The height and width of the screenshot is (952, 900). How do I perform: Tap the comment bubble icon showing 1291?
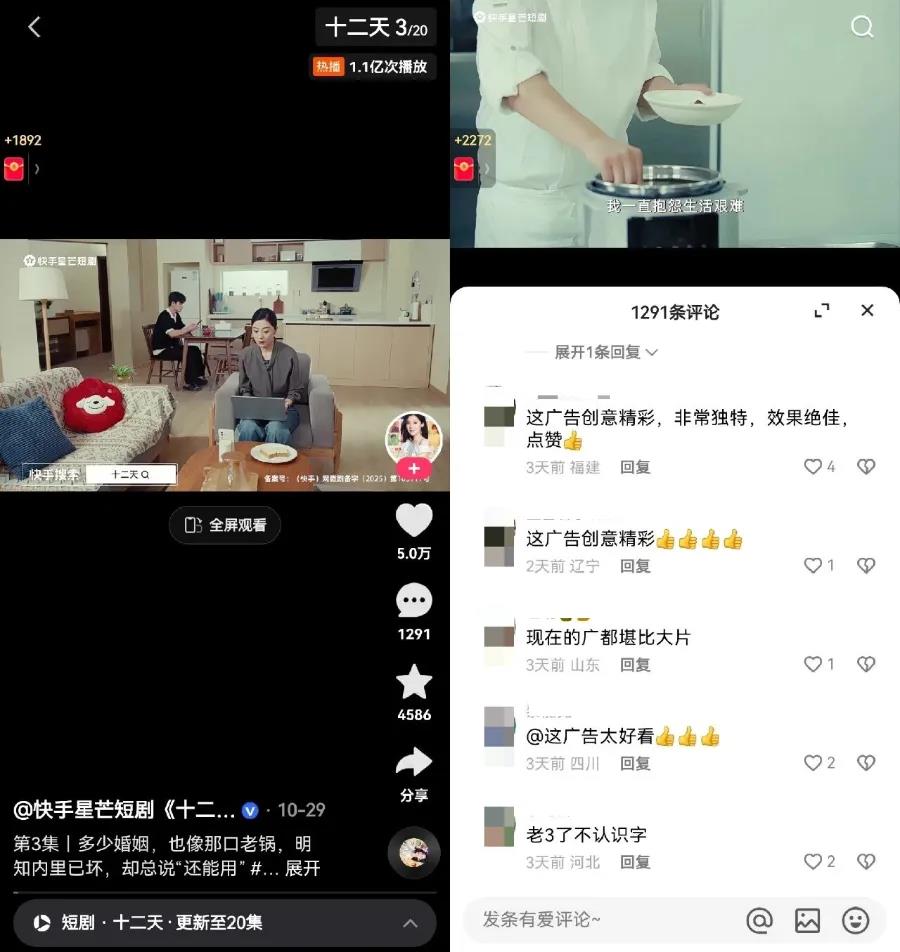(414, 602)
